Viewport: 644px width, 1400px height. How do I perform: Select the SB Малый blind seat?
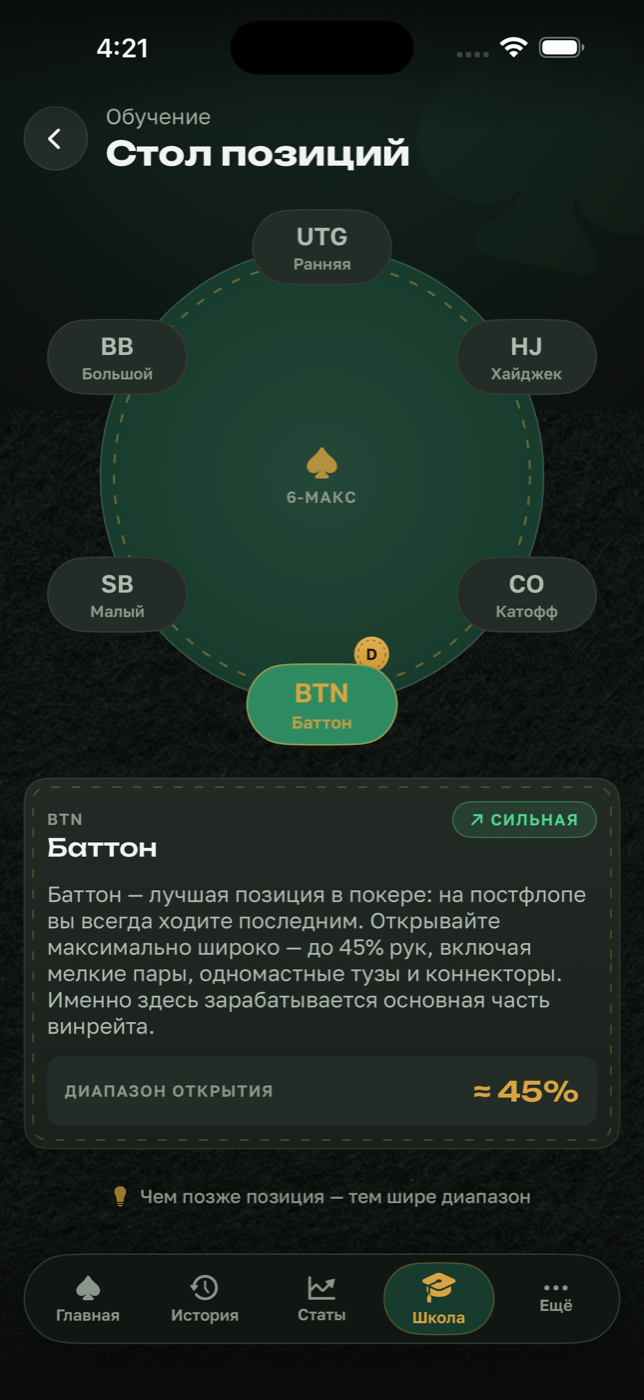[117, 595]
